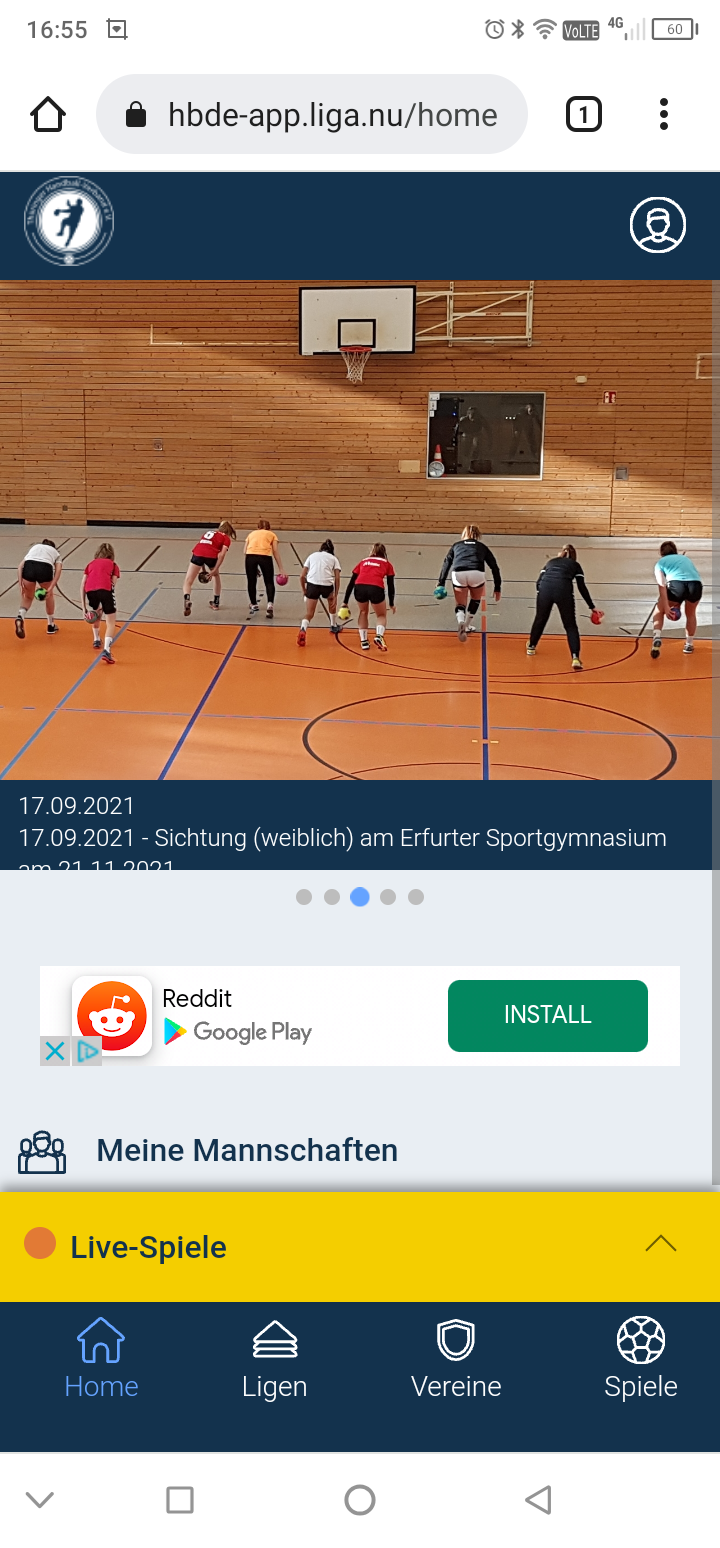The height and width of the screenshot is (1548, 720).
Task: Switch to the Ligen tab
Action: pyautogui.click(x=274, y=1359)
